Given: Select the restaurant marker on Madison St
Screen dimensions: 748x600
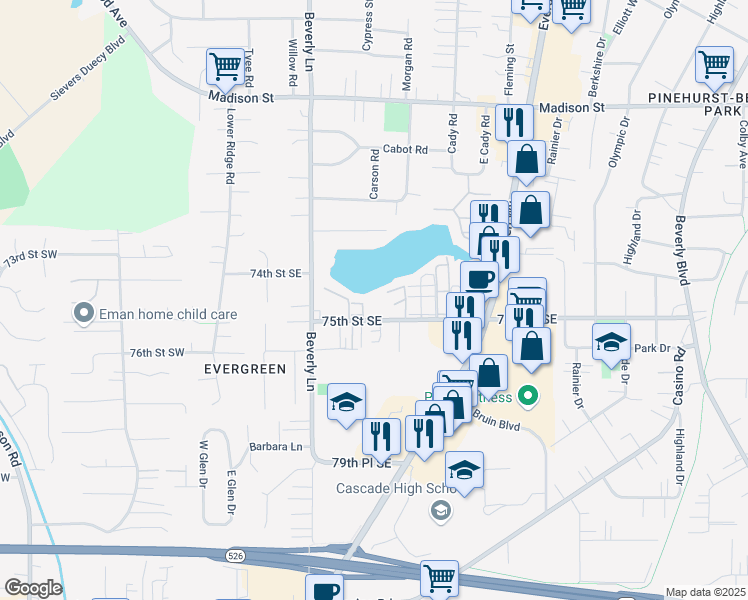Looking at the screenshot, I should (514, 122).
